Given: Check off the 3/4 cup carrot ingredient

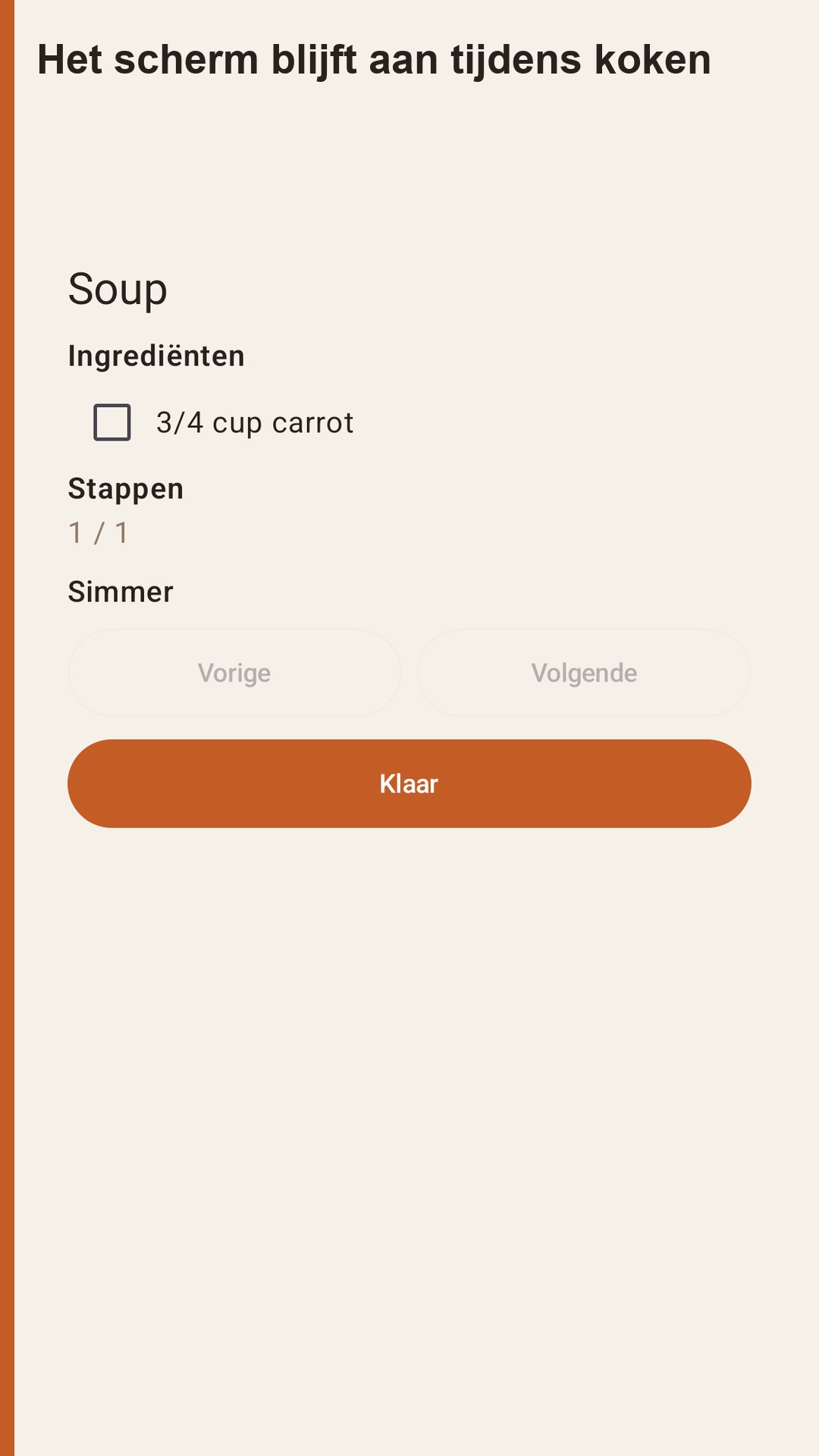Looking at the screenshot, I should (x=112, y=422).
